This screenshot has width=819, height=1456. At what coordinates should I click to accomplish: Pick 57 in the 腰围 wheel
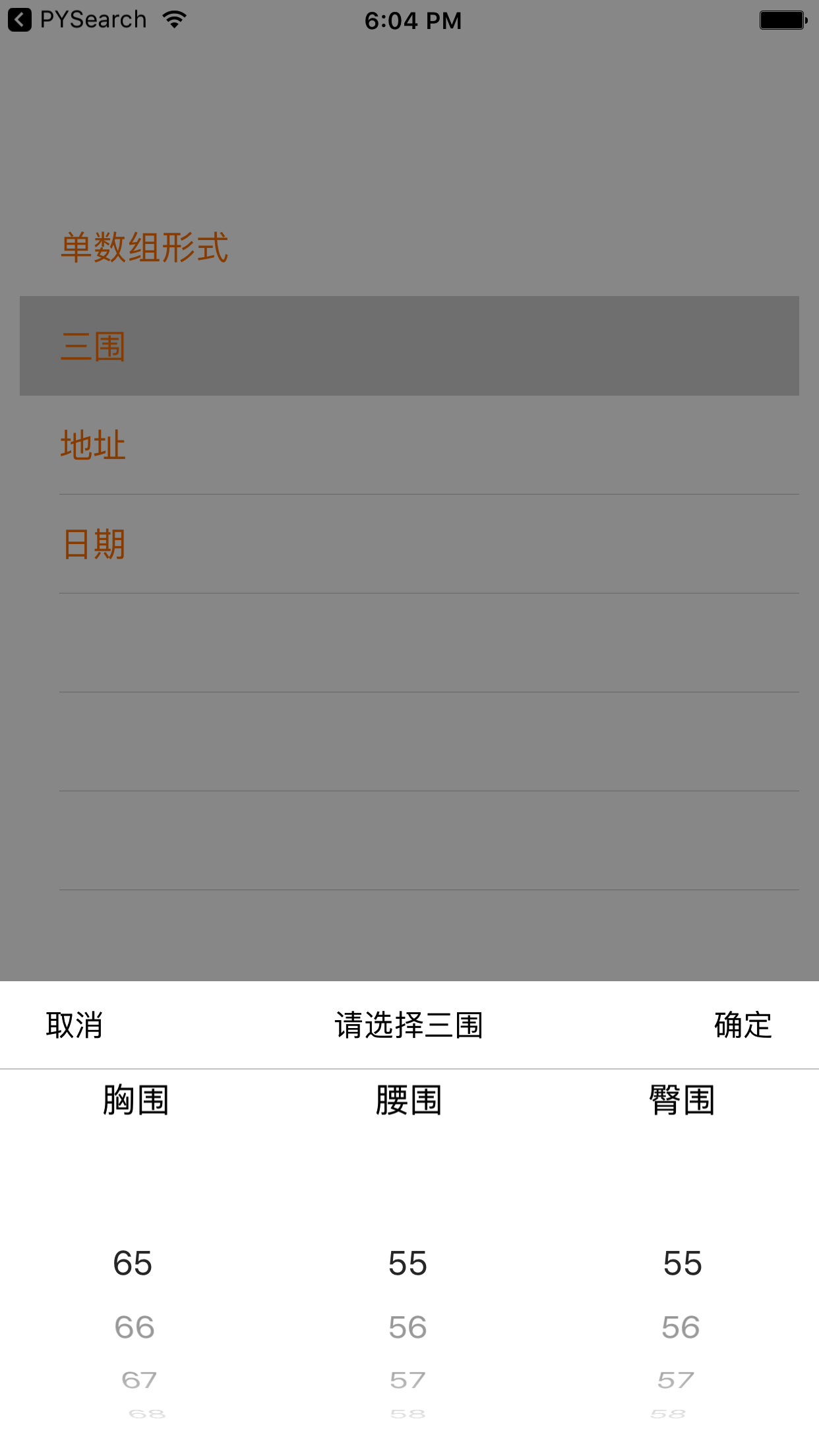tap(408, 1380)
